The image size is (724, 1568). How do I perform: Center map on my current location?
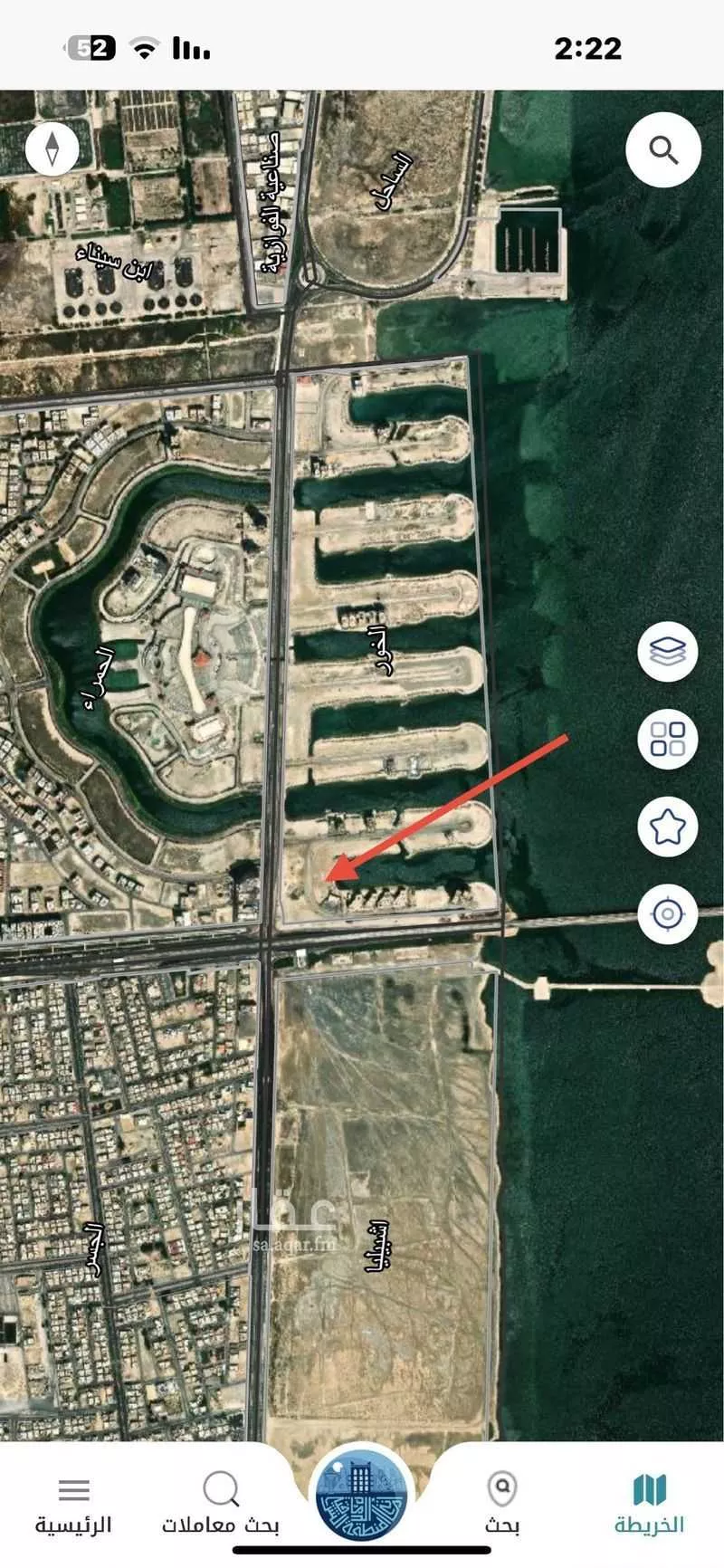click(668, 913)
